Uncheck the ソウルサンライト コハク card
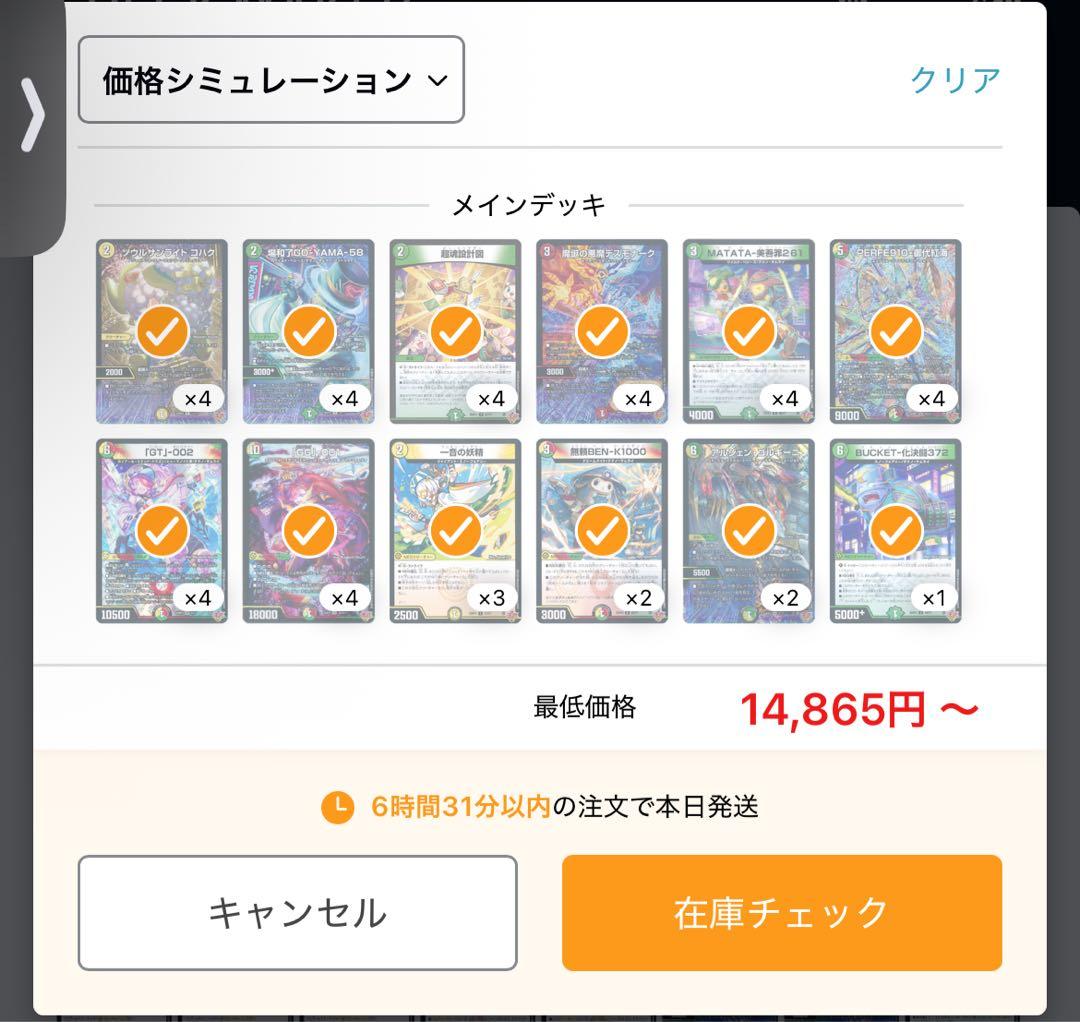 (161, 331)
